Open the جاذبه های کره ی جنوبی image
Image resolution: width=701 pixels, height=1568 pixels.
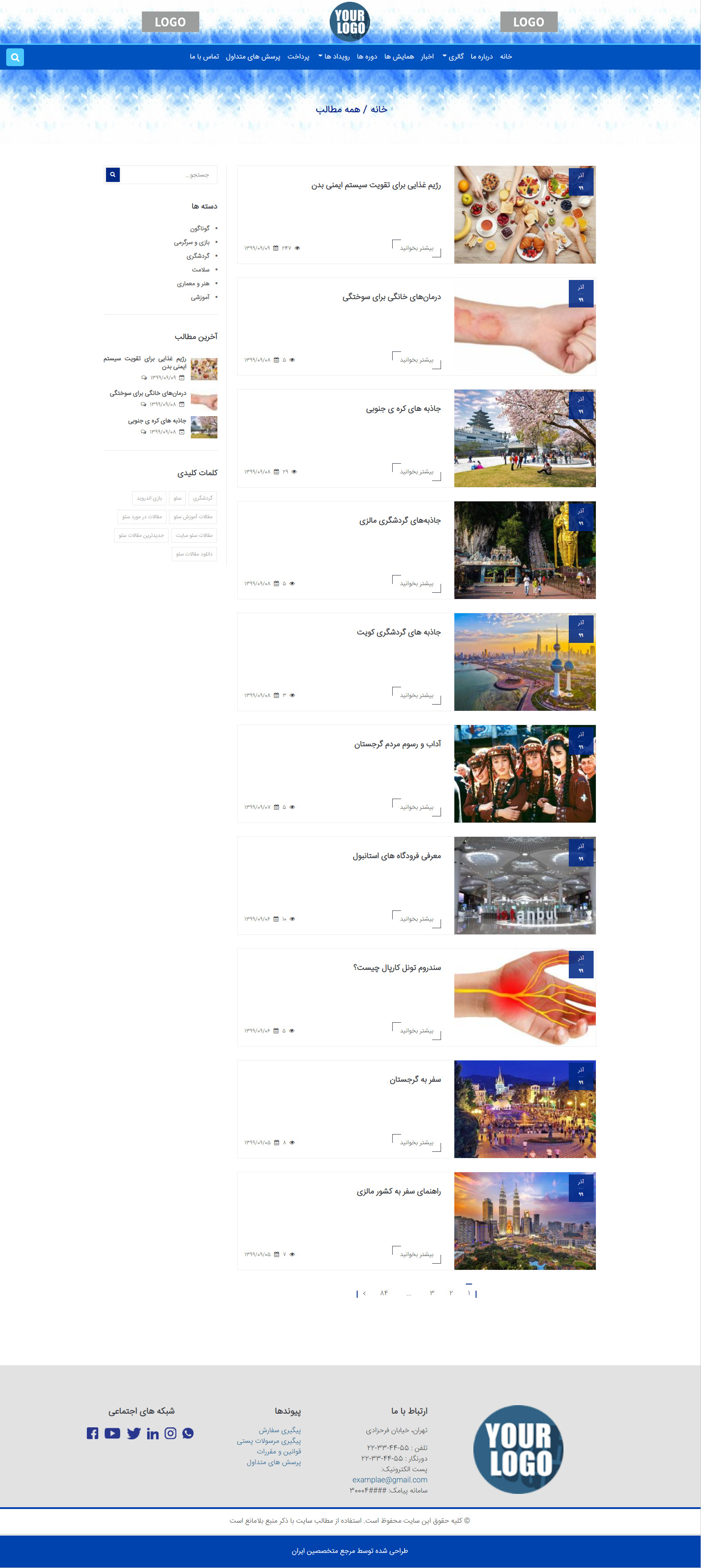click(x=524, y=438)
